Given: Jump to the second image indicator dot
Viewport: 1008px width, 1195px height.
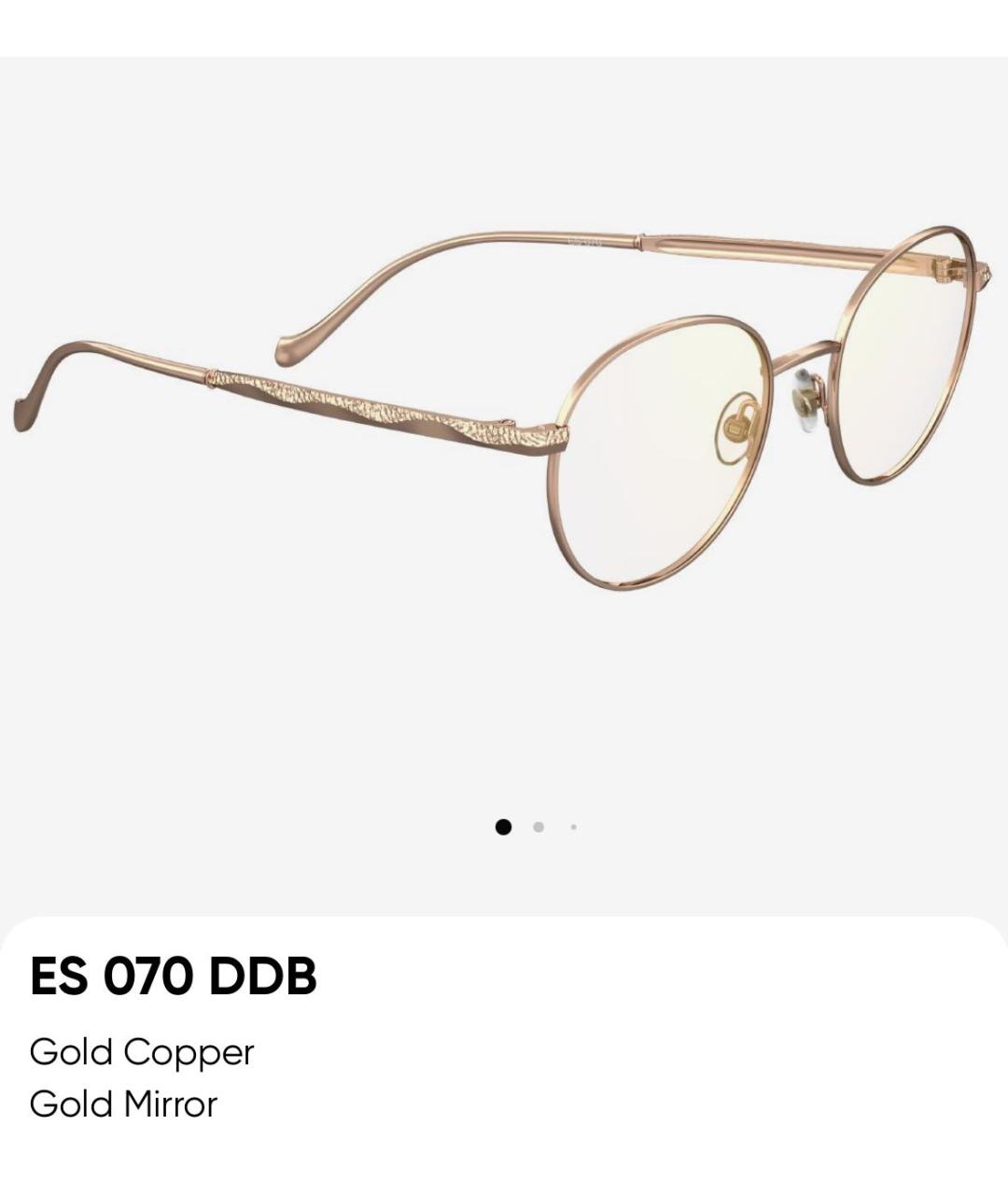Looking at the screenshot, I should click(x=539, y=827).
